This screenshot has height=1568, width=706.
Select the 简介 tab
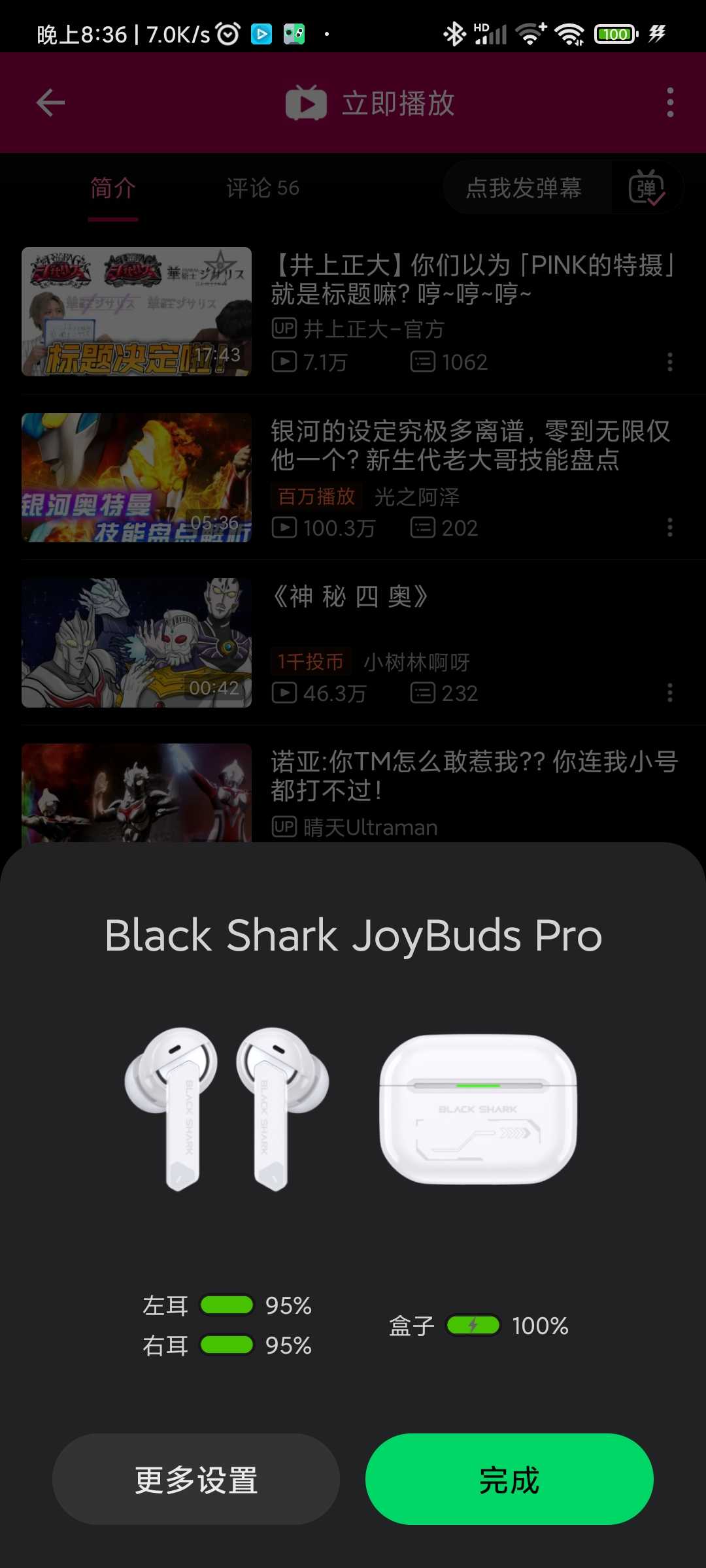tap(113, 189)
